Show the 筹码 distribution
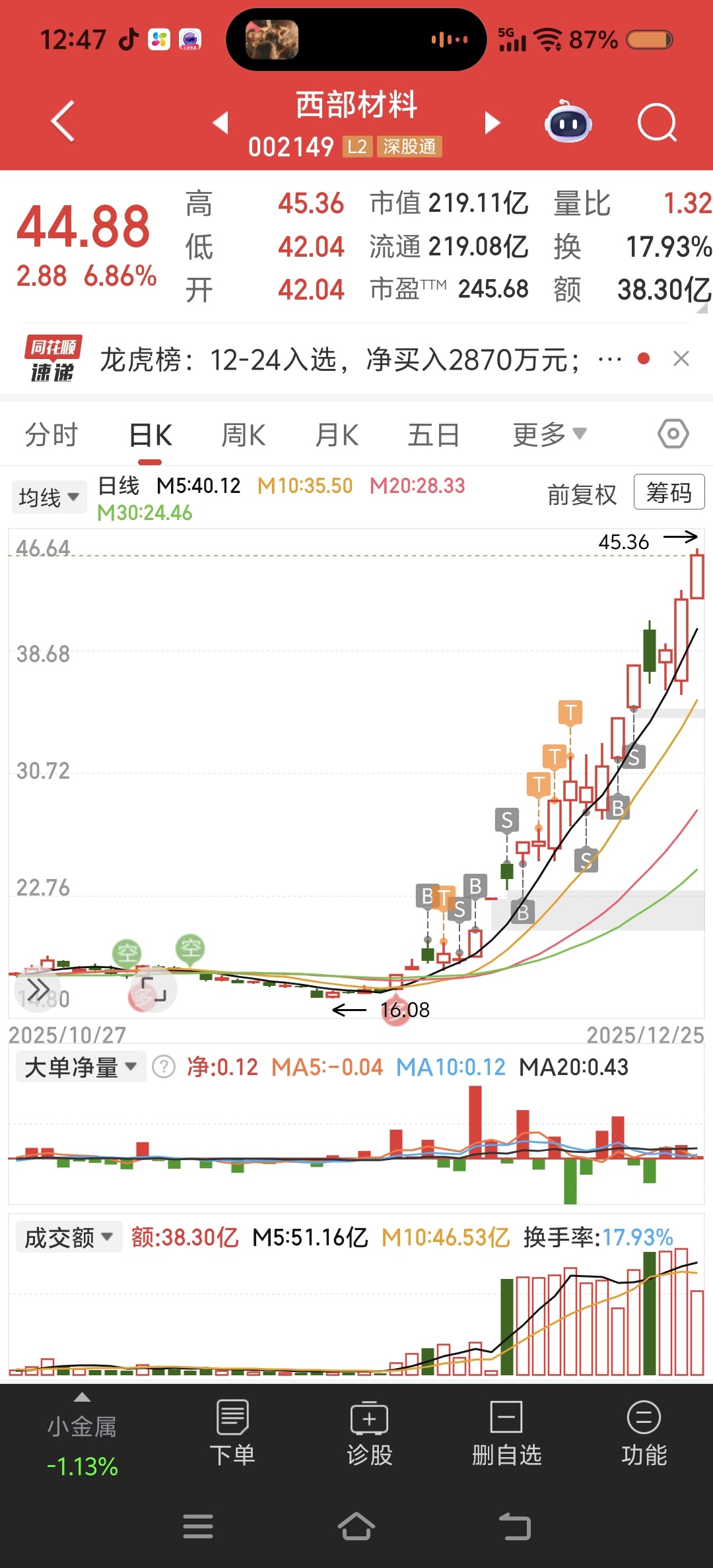The height and width of the screenshot is (1568, 713). point(669,492)
